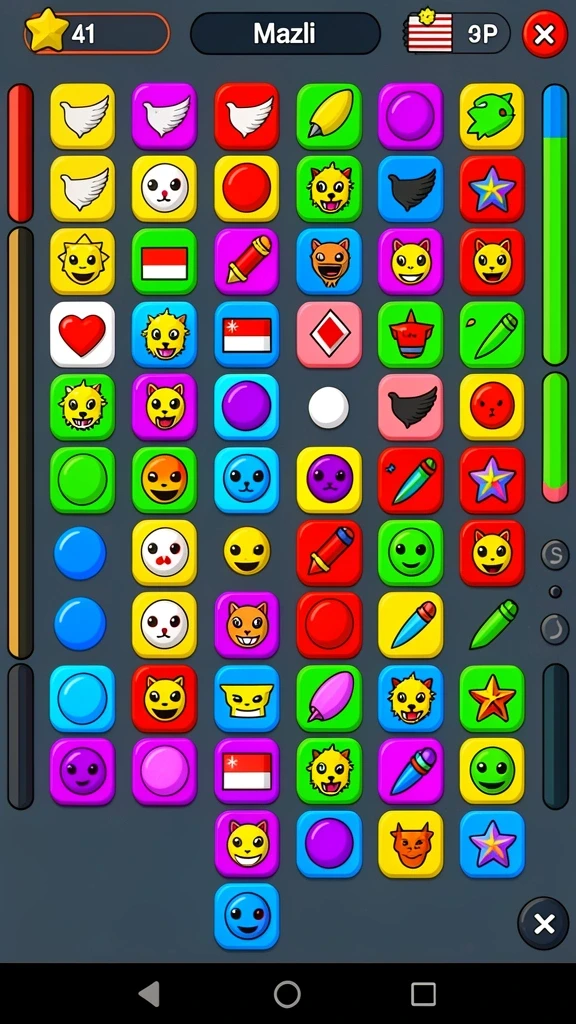Go to the home screen via the system home button
Screen dimensions: 576x1024
click(x=287, y=994)
